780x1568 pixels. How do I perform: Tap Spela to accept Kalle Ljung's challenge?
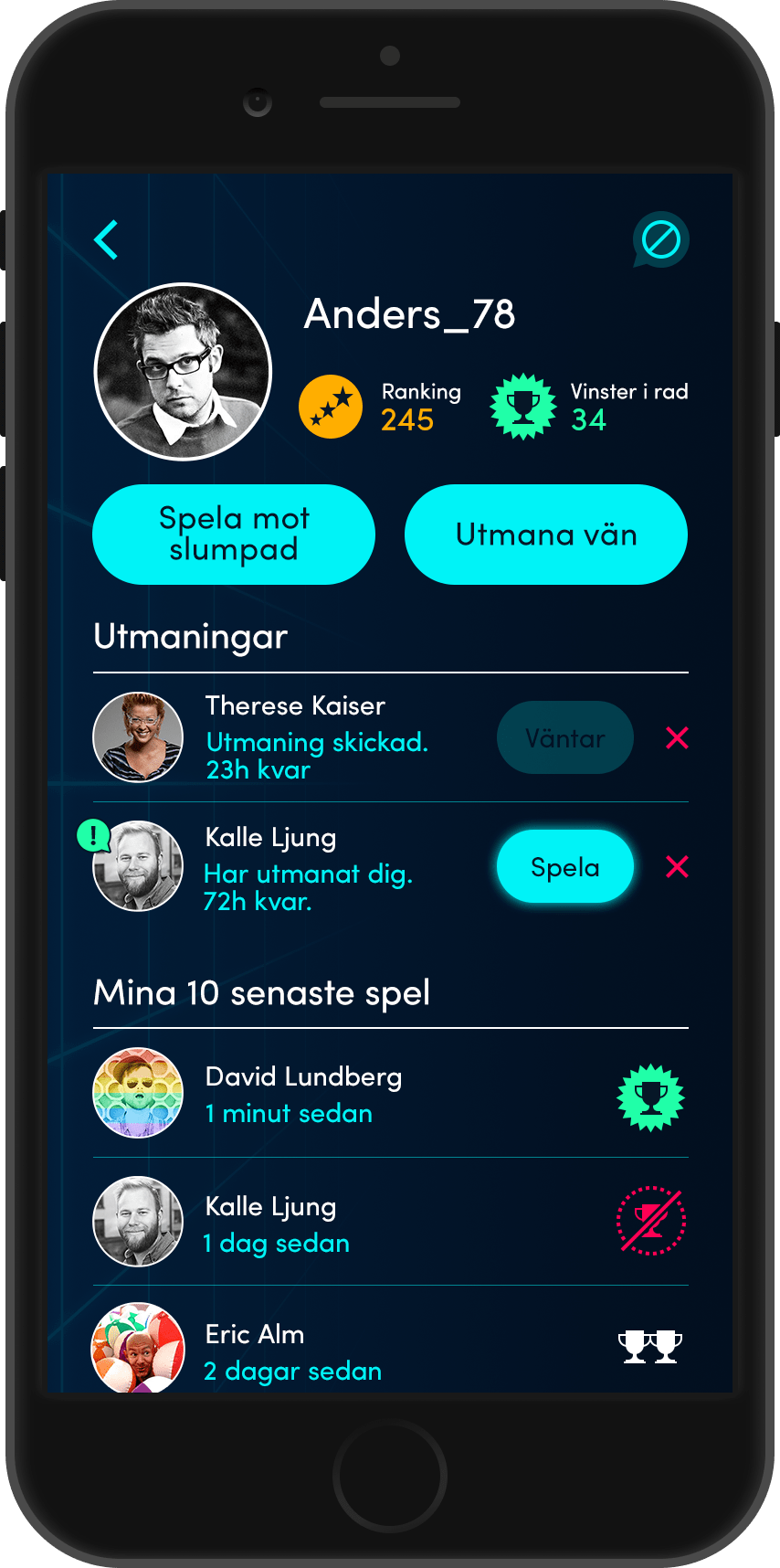[564, 867]
